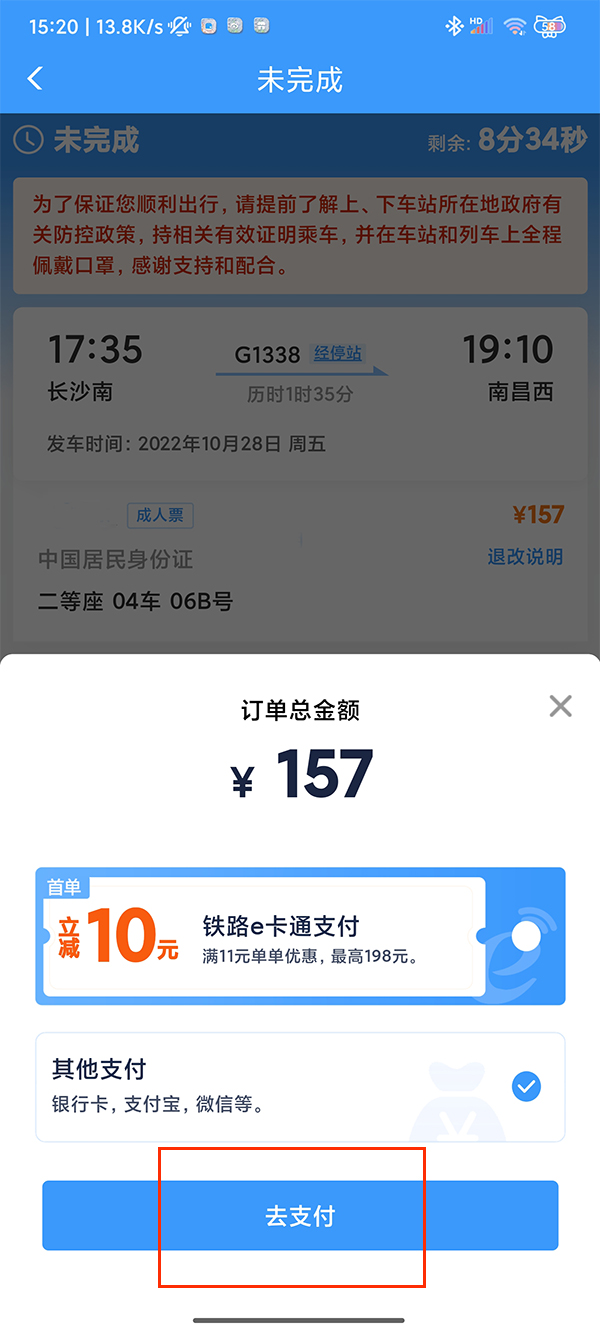Image resolution: width=600 pixels, height=1333 pixels.
Task: View 退改说明 refund policy
Action: 525,557
